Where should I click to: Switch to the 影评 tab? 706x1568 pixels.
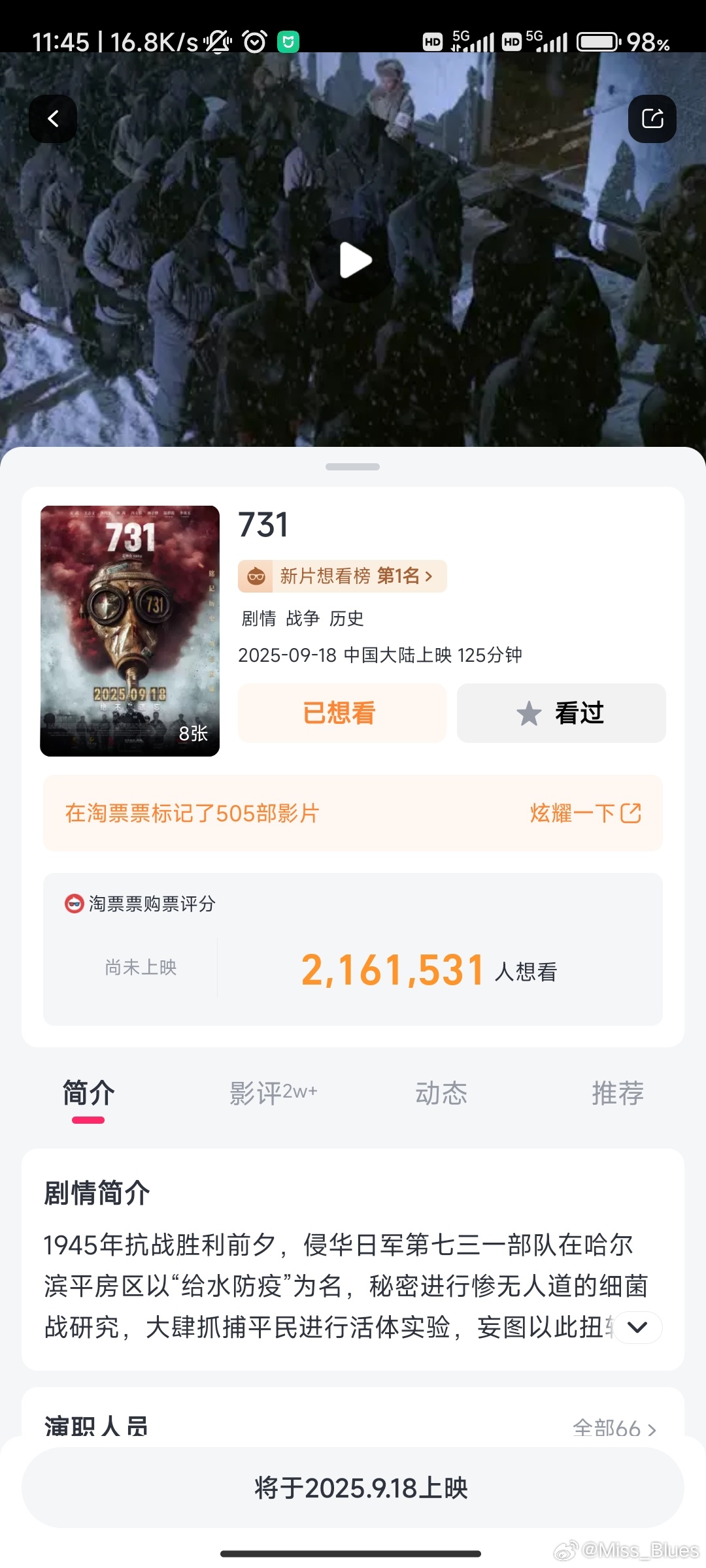[273, 1093]
